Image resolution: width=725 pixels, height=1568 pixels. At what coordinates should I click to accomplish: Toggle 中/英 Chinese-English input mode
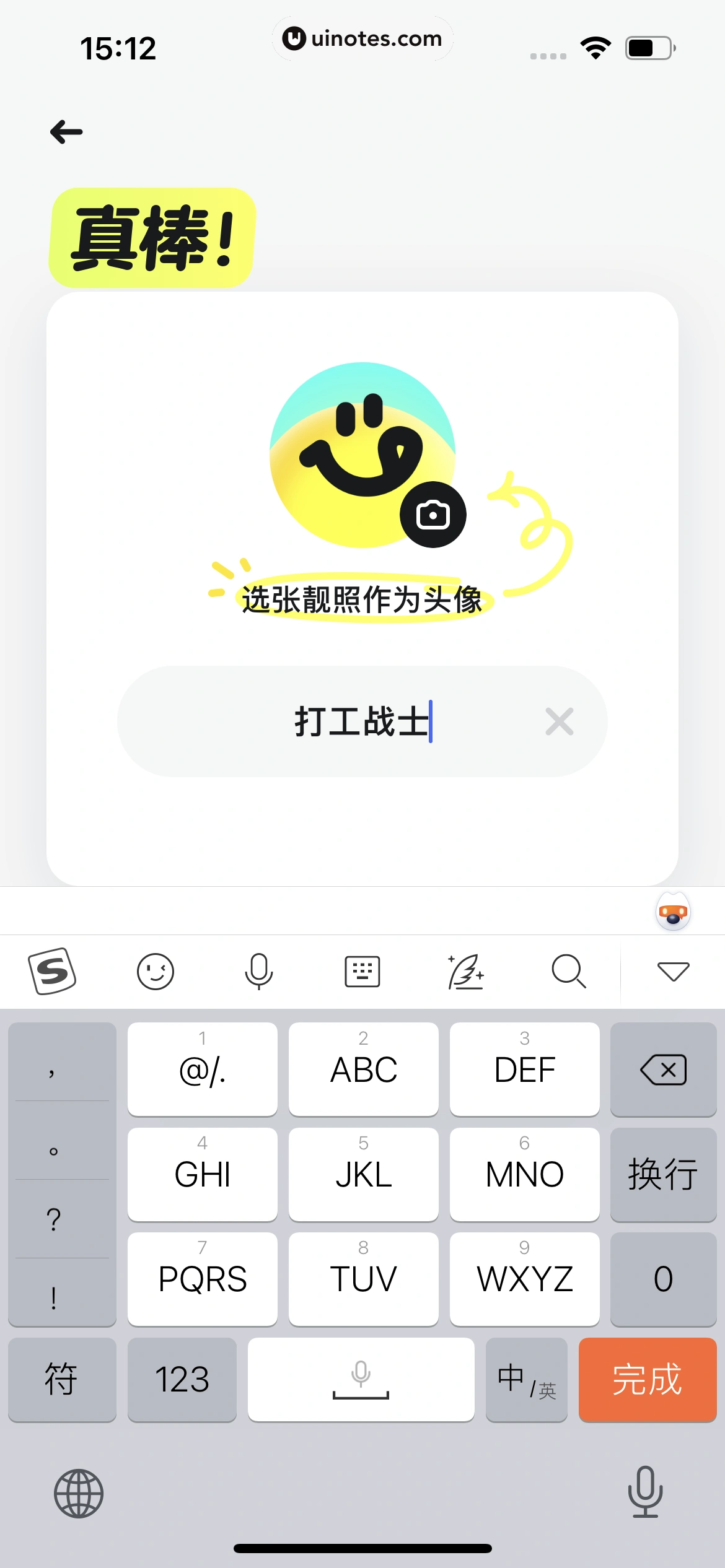pos(526,1380)
